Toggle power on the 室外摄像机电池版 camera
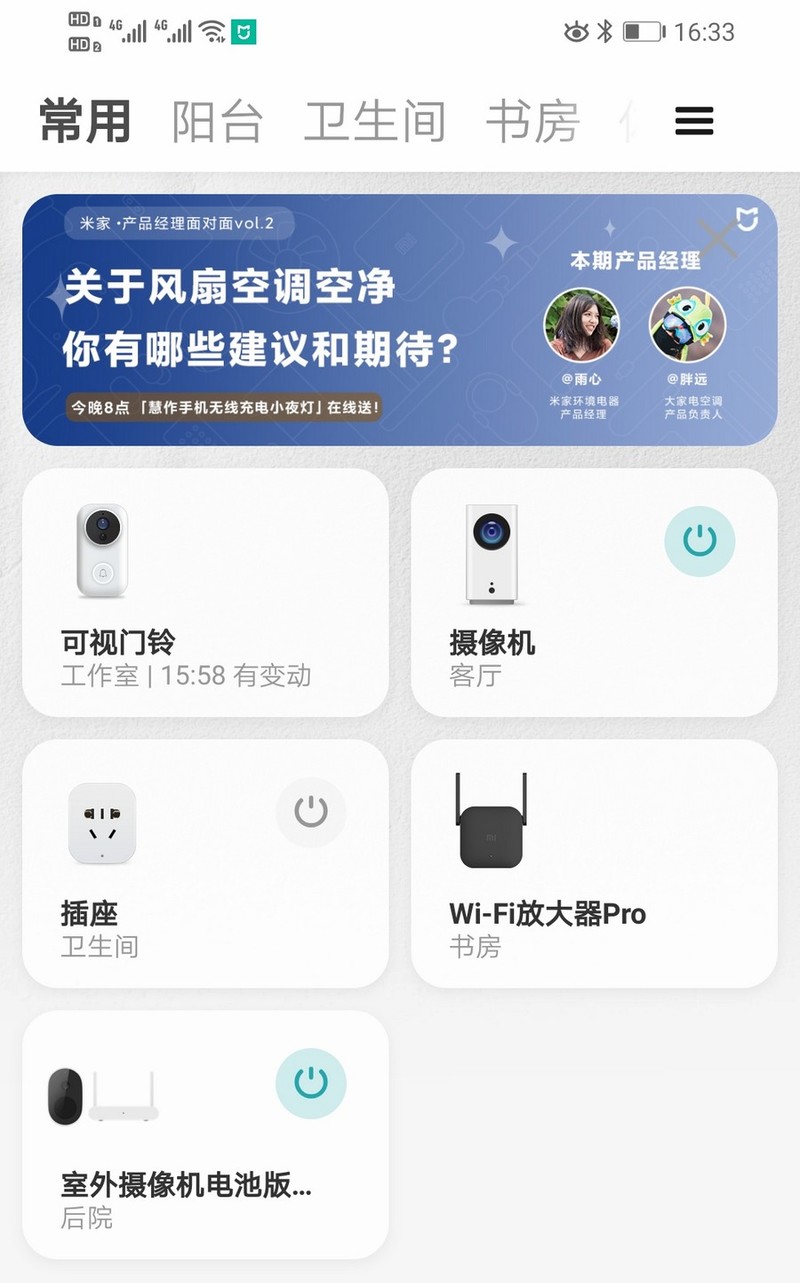Viewport: 800px width, 1283px height. pos(310,1083)
